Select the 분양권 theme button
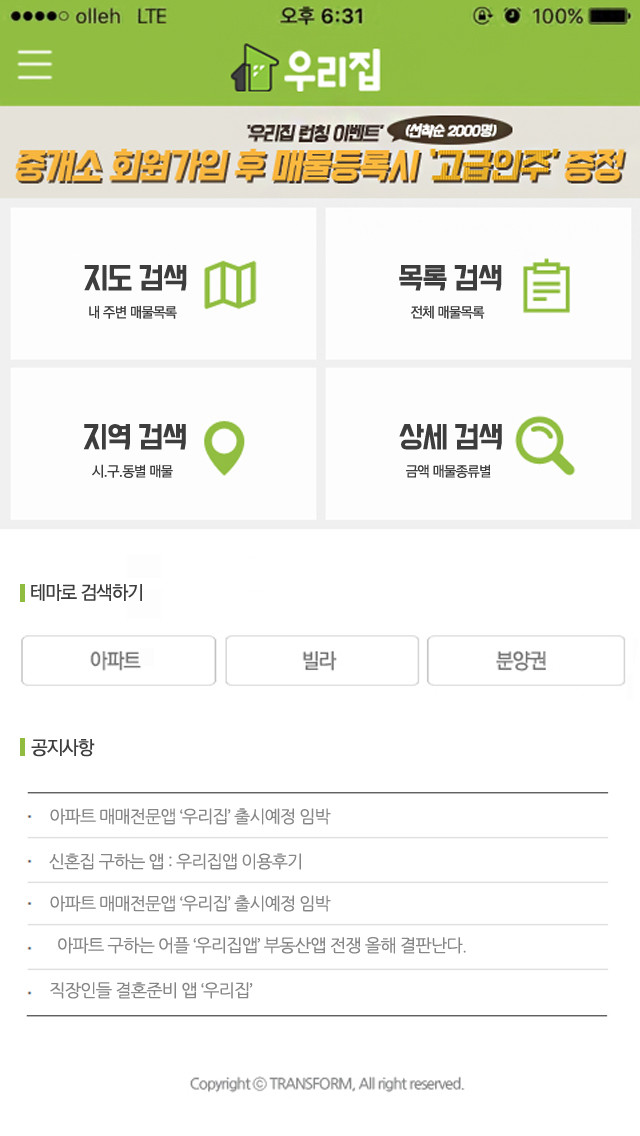Image resolution: width=640 pixels, height=1136 pixels. (525, 661)
